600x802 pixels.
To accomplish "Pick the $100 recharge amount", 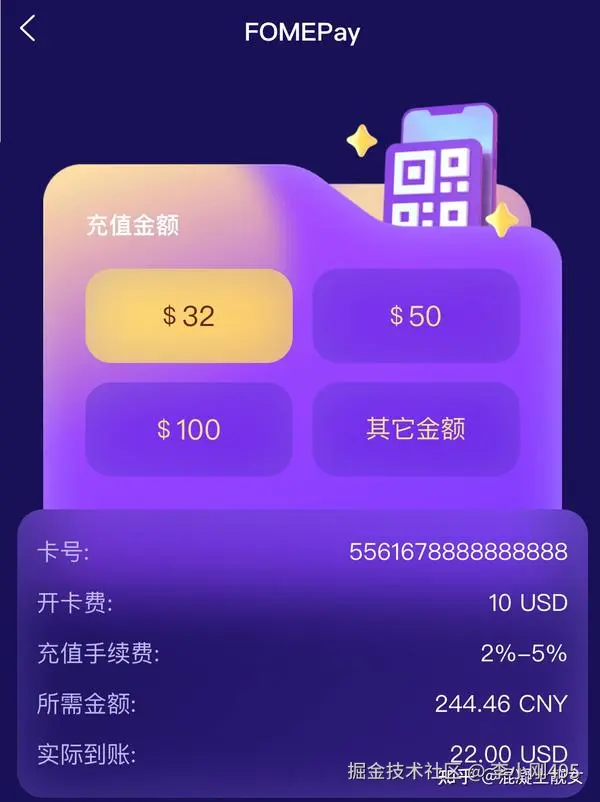I will click(x=189, y=430).
